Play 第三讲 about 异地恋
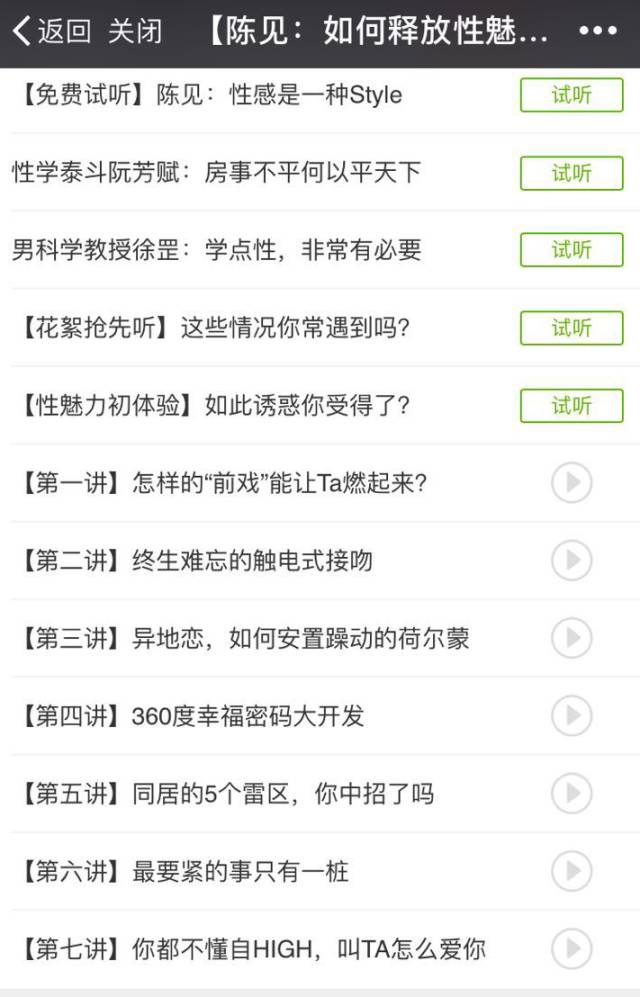 (x=571, y=638)
